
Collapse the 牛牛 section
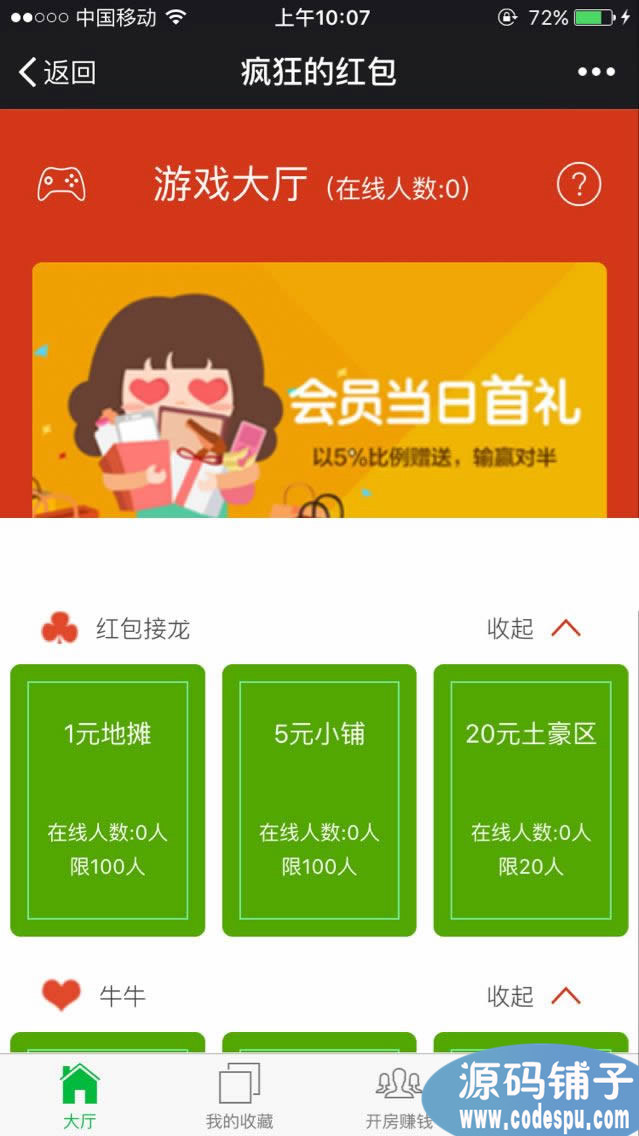pos(534,996)
